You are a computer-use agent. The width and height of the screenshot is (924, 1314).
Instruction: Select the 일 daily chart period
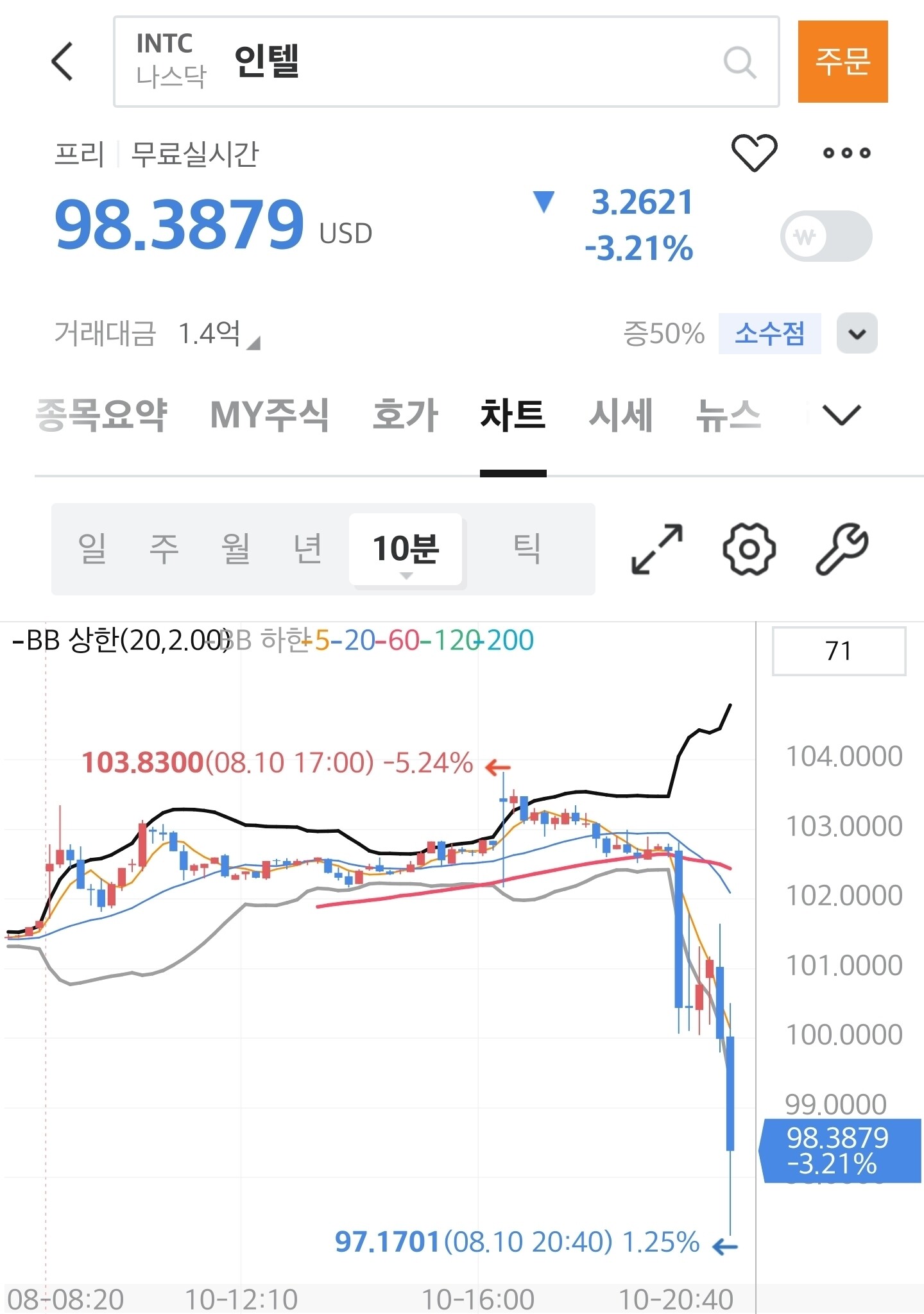tap(92, 549)
